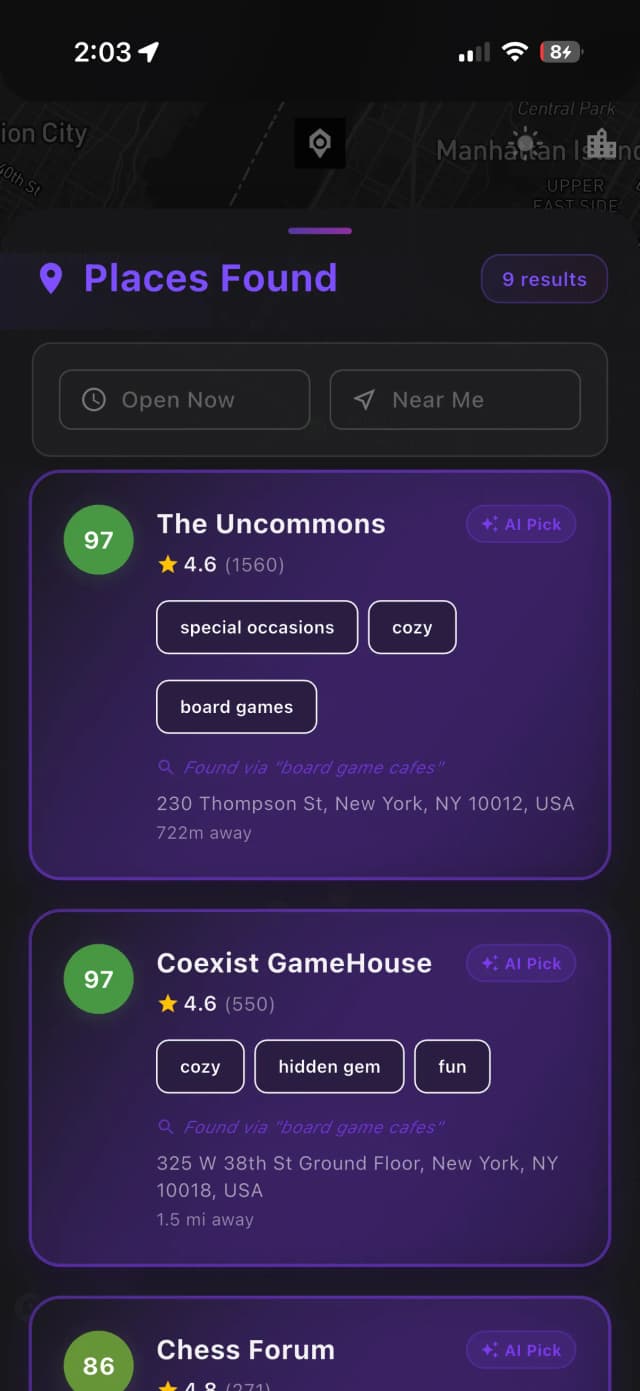
Task: Filter results by Near Me
Action: pos(455,400)
